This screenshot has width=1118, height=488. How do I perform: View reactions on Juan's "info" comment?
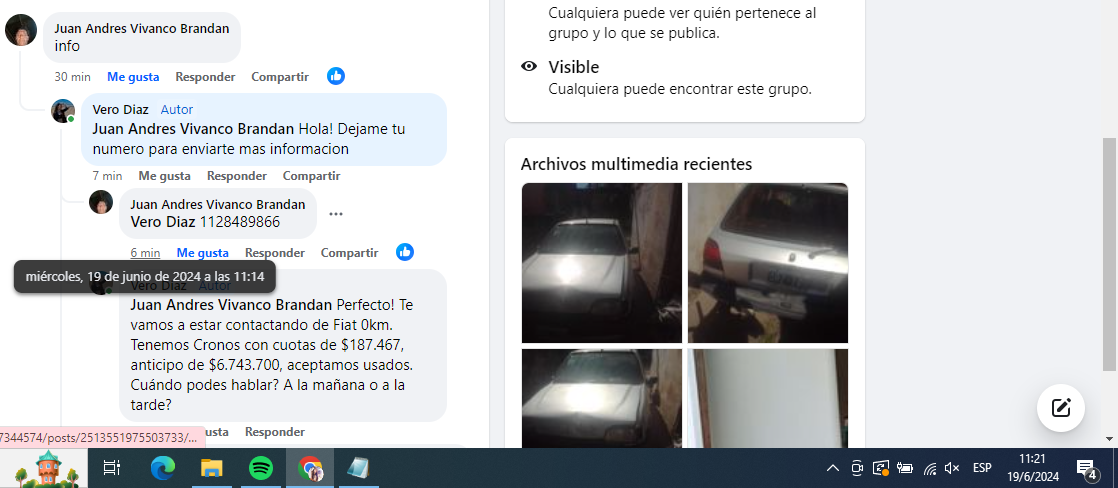[x=336, y=76]
